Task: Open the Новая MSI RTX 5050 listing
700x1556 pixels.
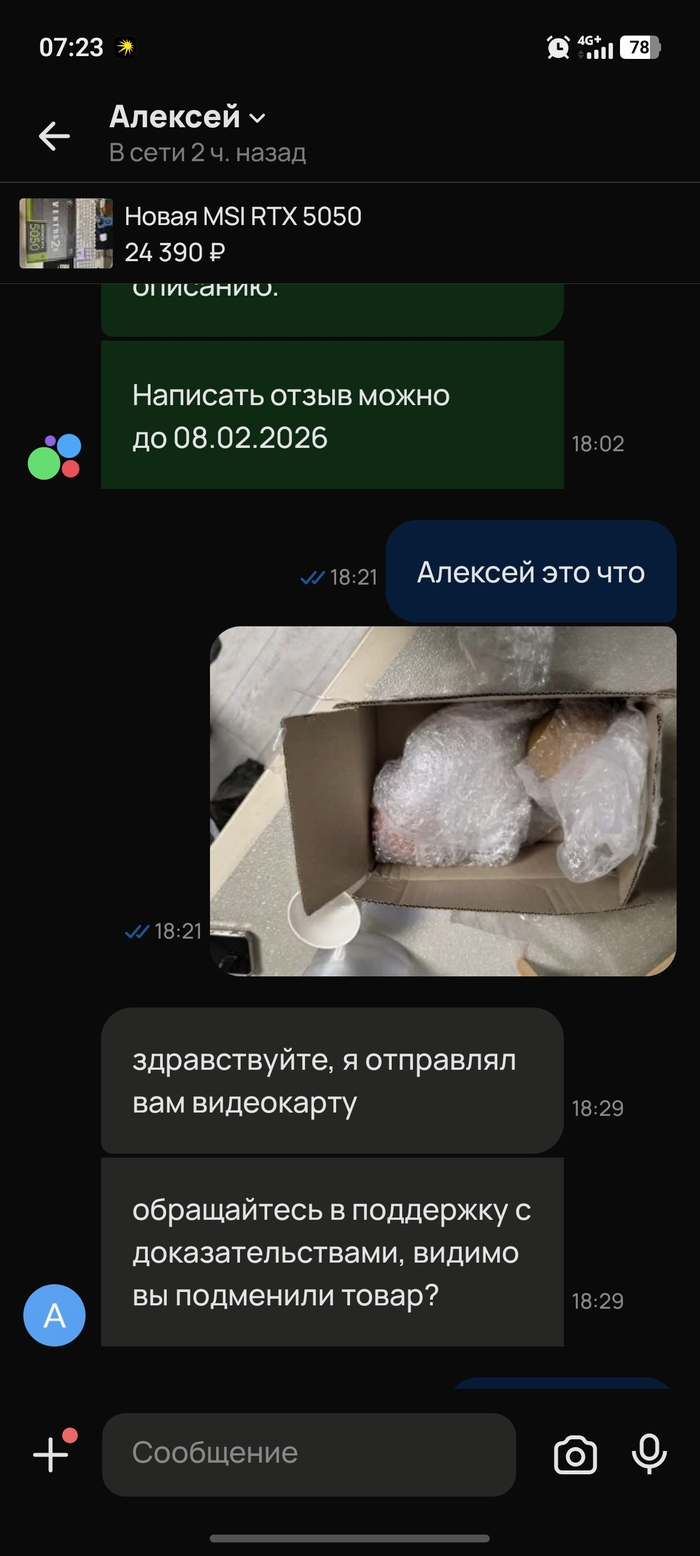Action: [243, 233]
